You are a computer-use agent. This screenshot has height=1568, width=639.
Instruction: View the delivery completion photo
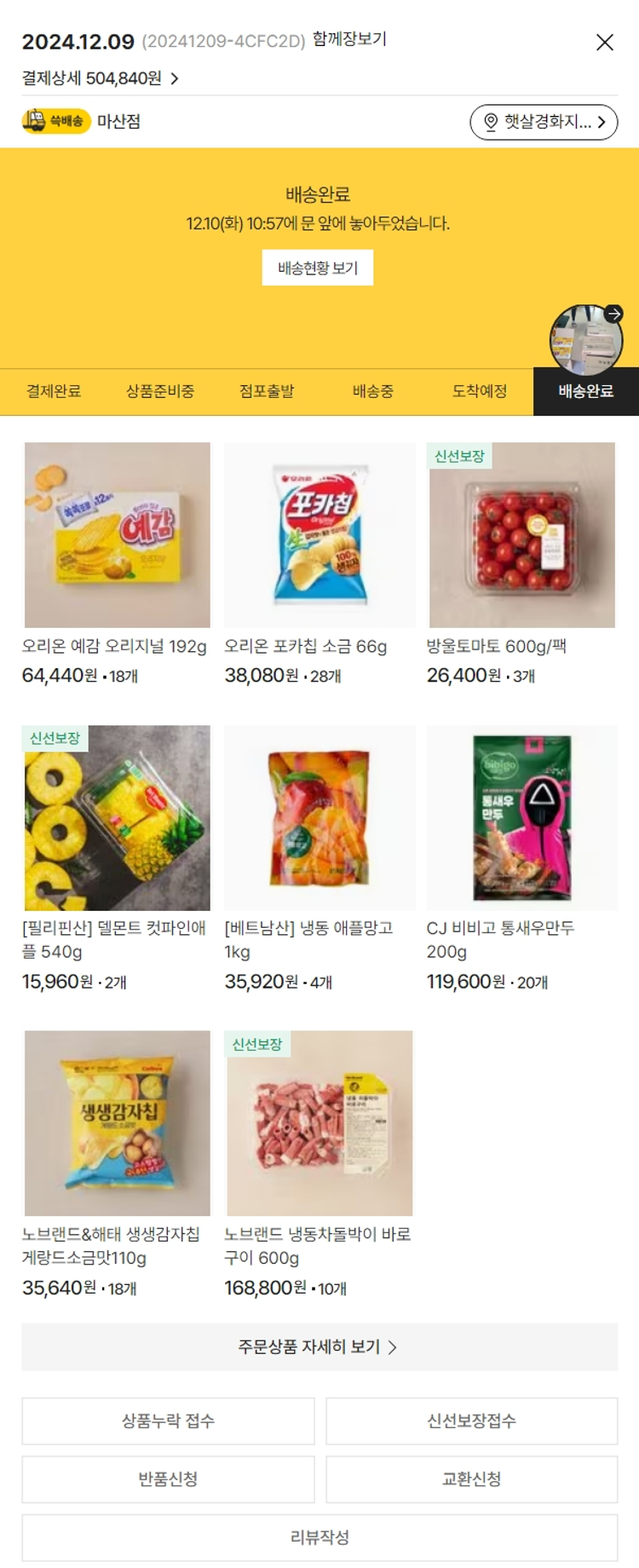(586, 341)
